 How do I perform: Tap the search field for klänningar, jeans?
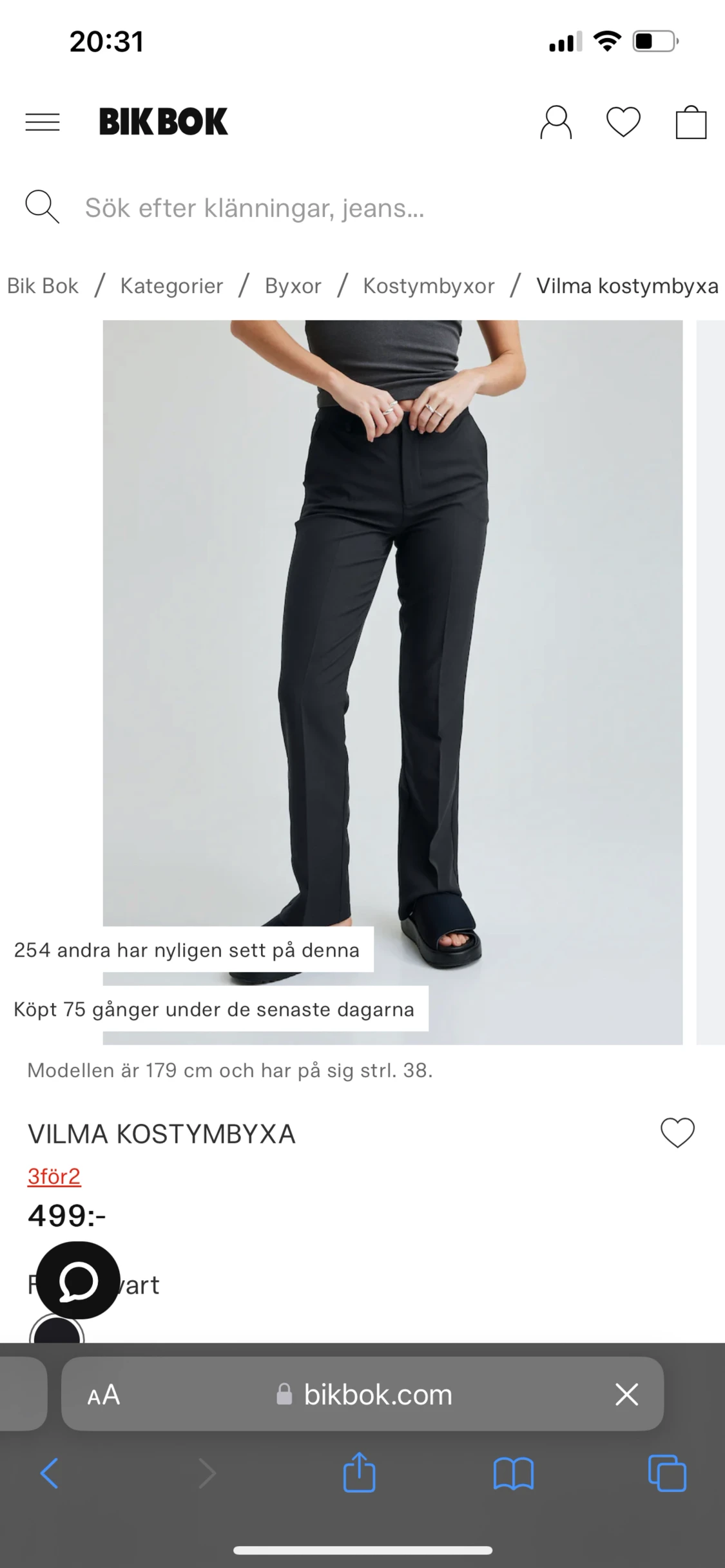pyautogui.click(x=255, y=208)
